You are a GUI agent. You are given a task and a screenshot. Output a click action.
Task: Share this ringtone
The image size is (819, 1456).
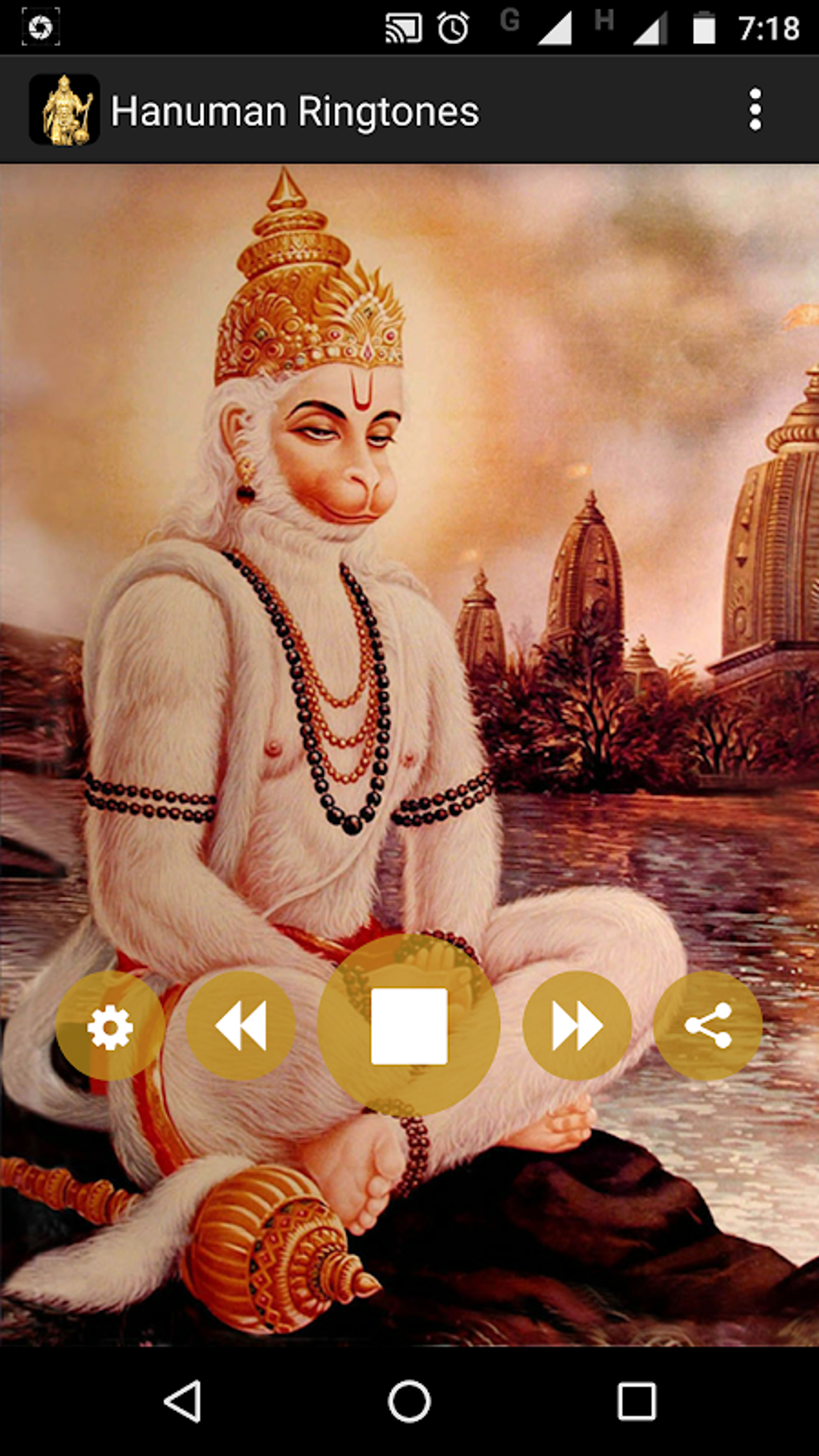tap(707, 1026)
